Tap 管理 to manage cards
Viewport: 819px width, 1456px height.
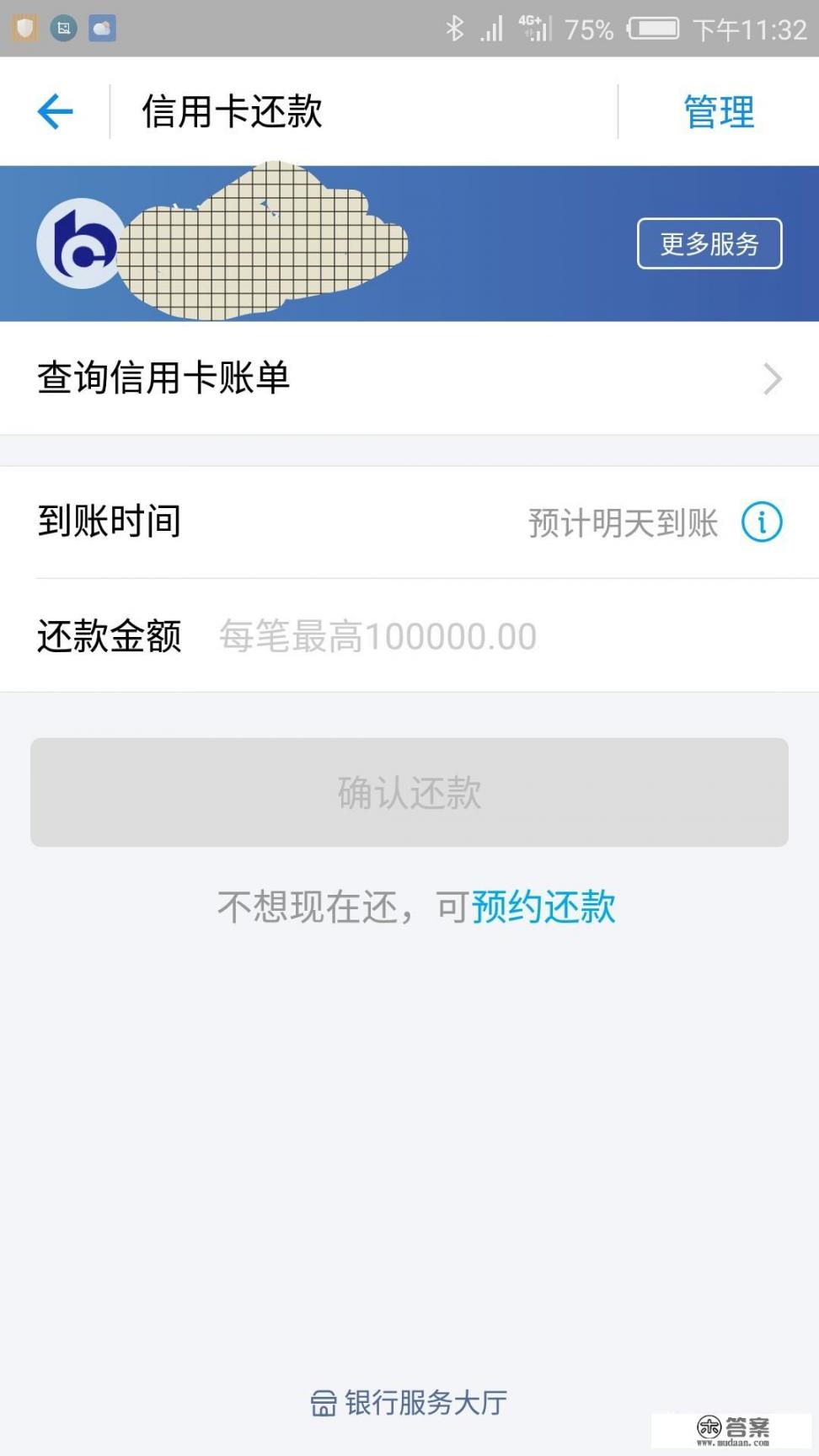click(720, 110)
